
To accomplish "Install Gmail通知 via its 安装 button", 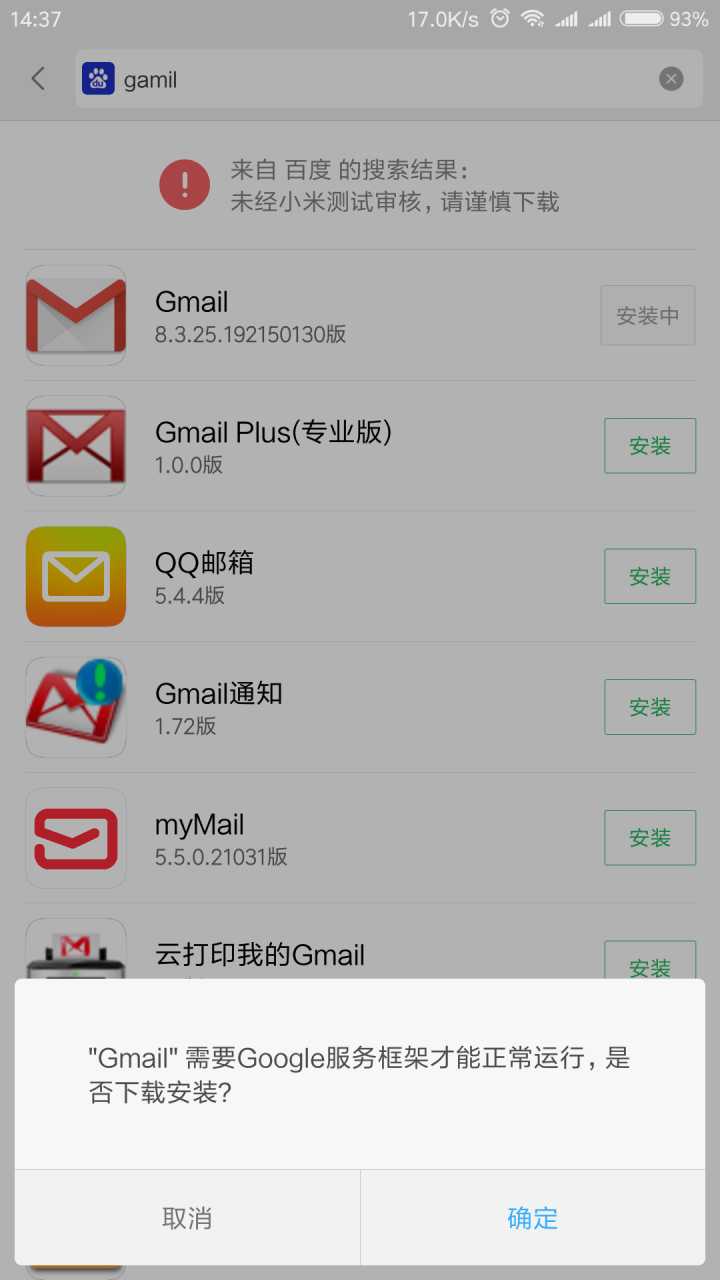I will click(649, 707).
